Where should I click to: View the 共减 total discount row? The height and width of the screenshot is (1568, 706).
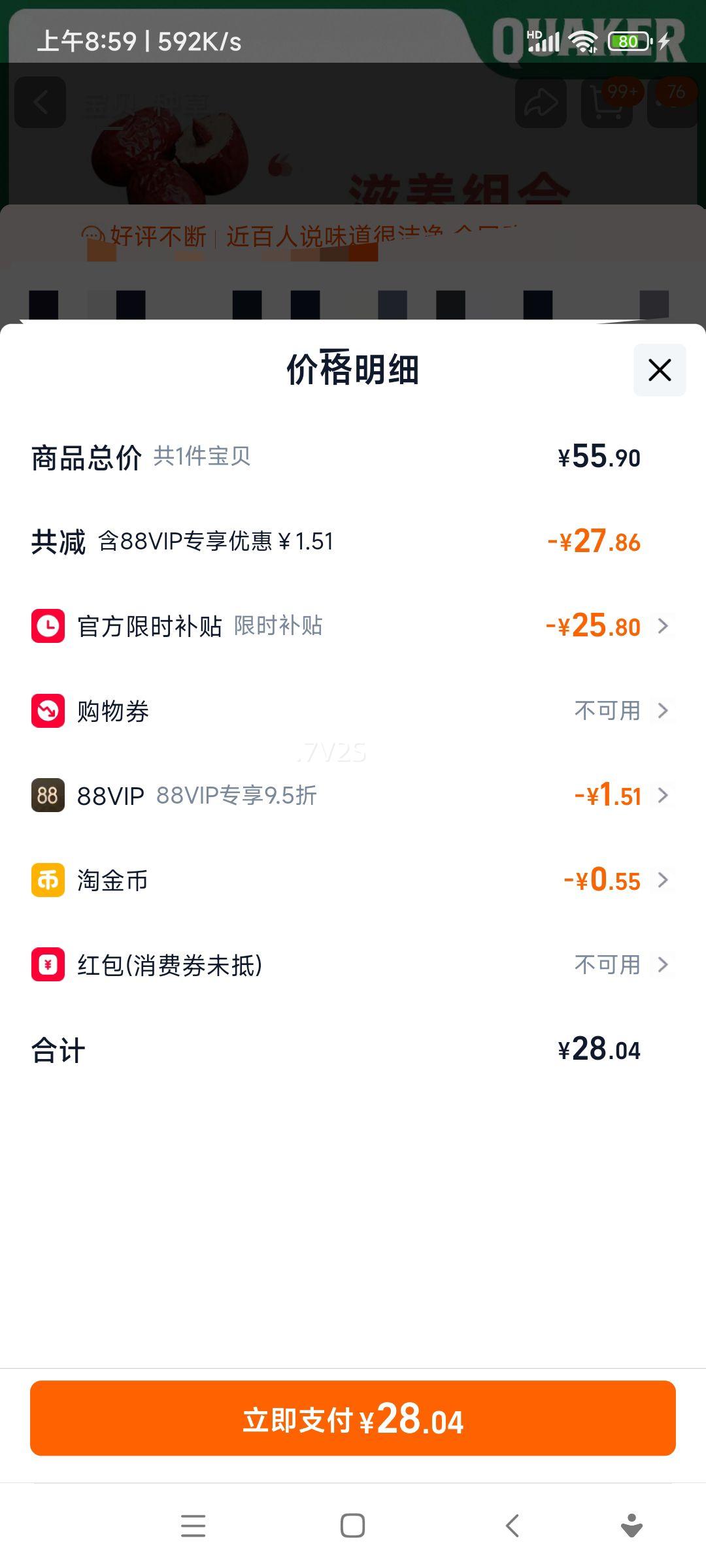353,542
